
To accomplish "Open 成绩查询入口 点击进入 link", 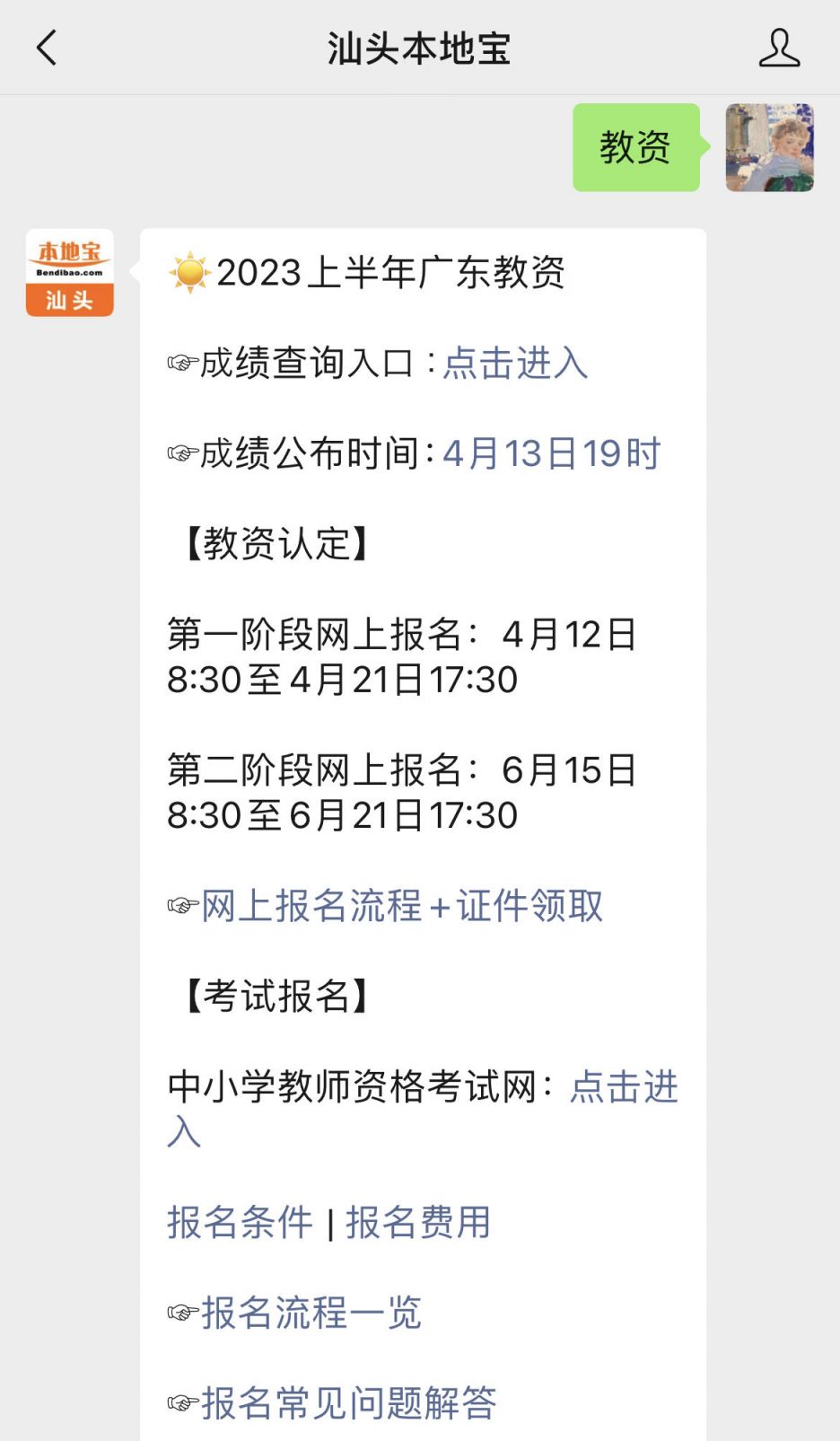I will 515,364.
